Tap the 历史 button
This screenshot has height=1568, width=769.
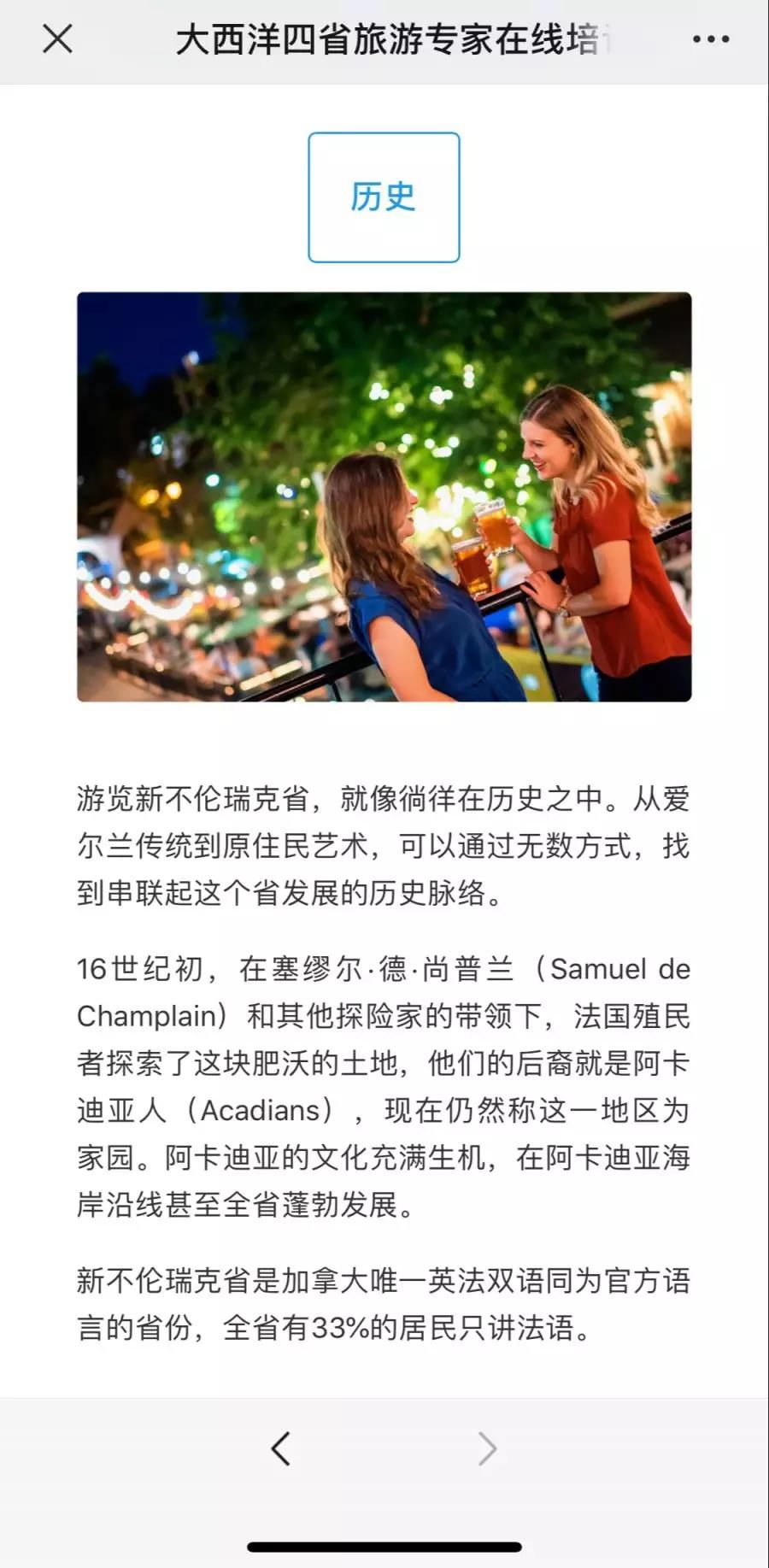[384, 197]
